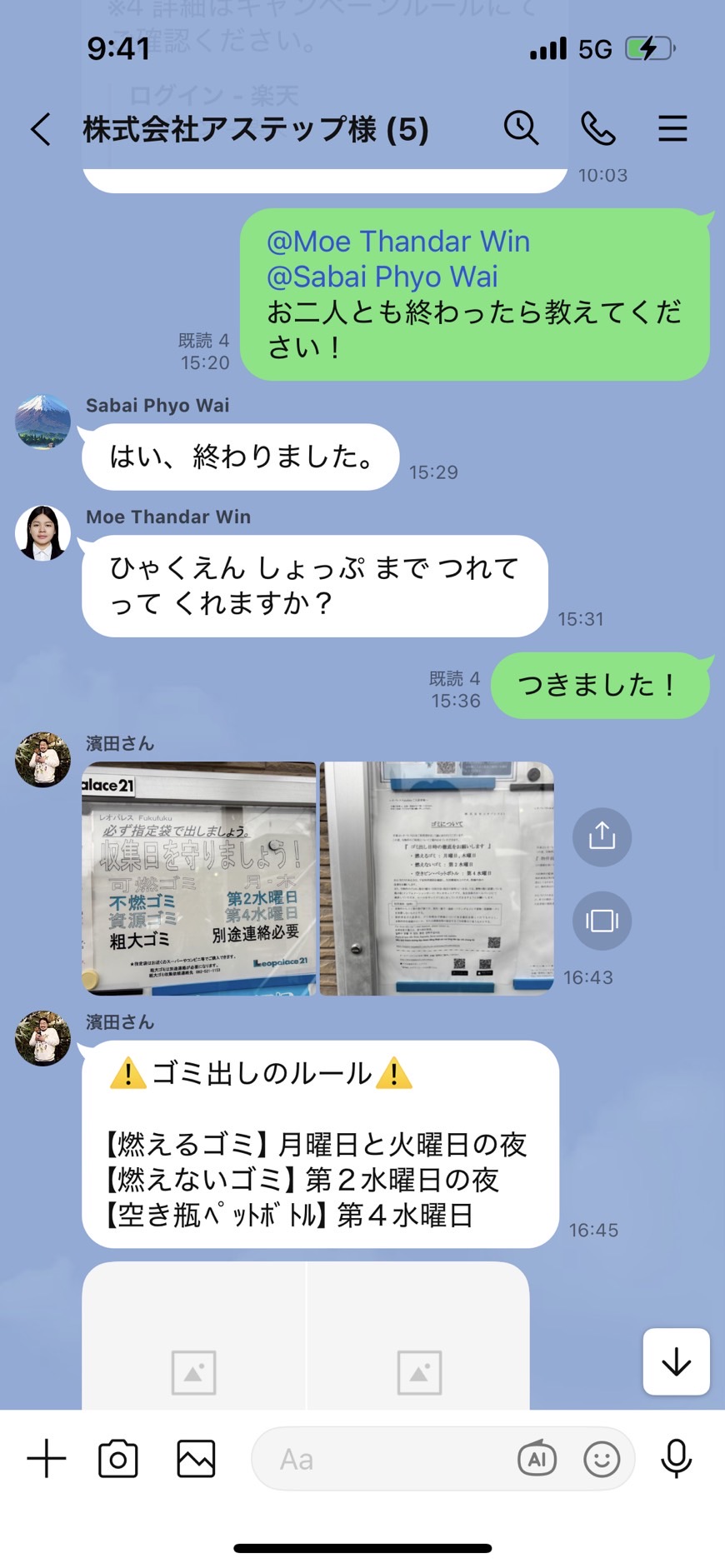Share the photos sent by 濱田さん
The width and height of the screenshot is (725, 1568).
601,836
